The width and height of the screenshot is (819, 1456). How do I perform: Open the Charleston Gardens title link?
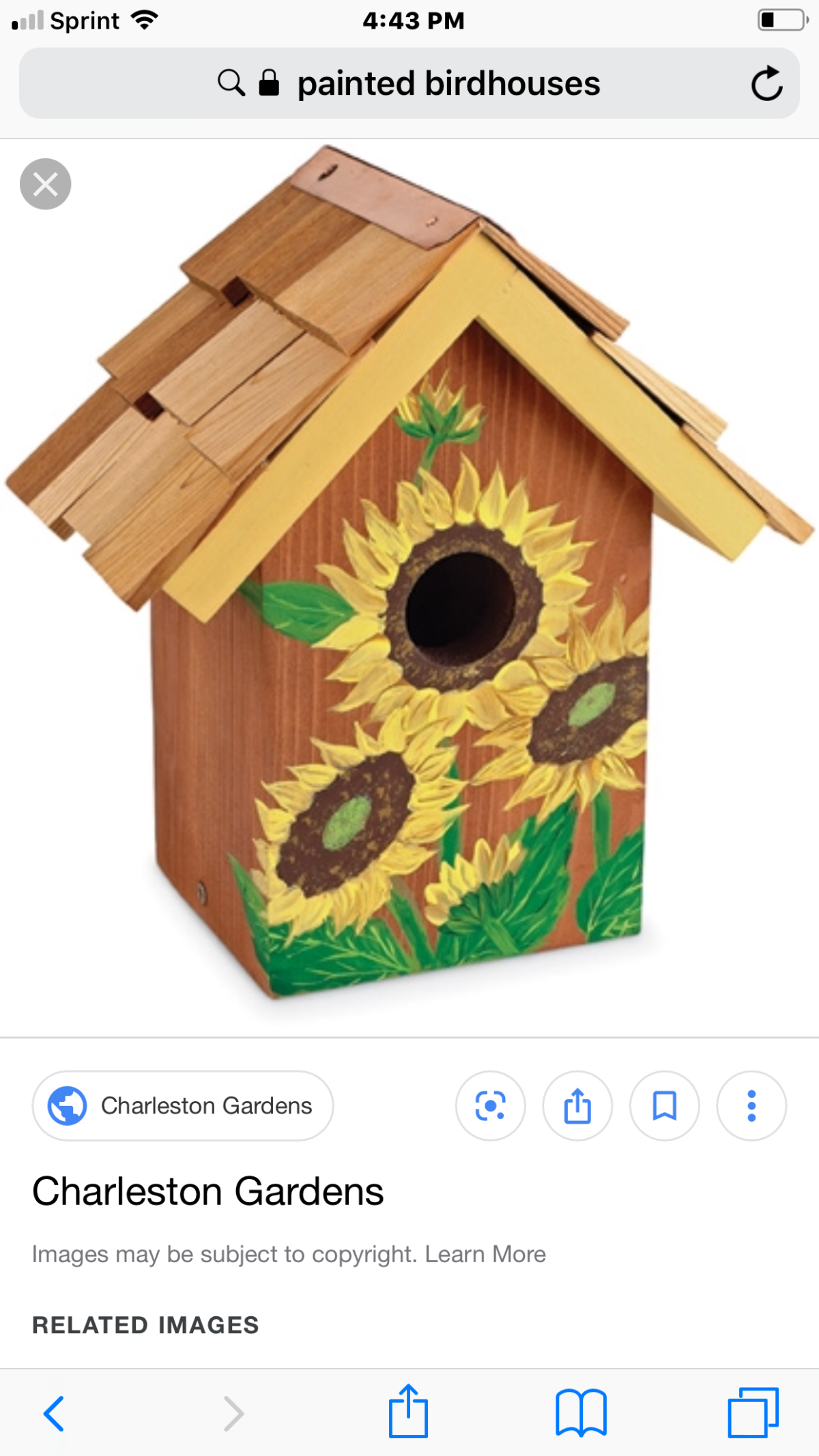[207, 1192]
